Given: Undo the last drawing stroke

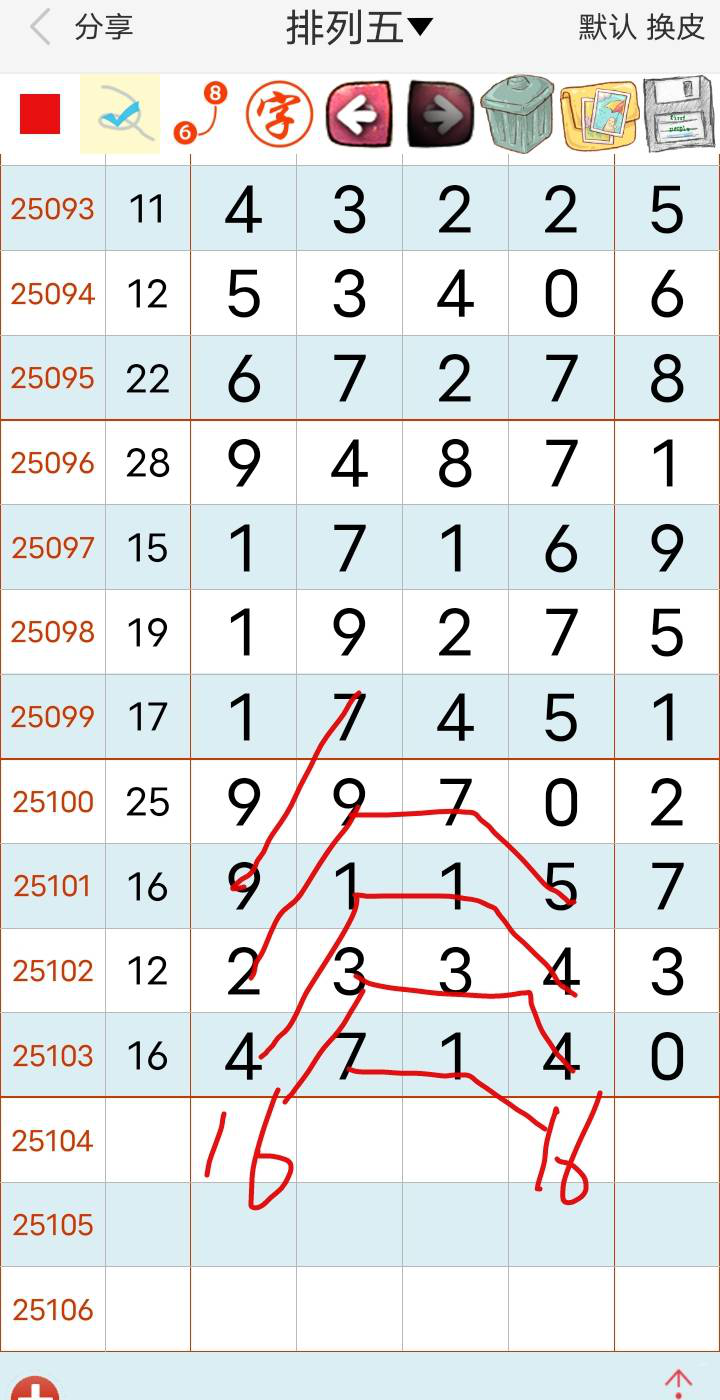Looking at the screenshot, I should coord(357,114).
